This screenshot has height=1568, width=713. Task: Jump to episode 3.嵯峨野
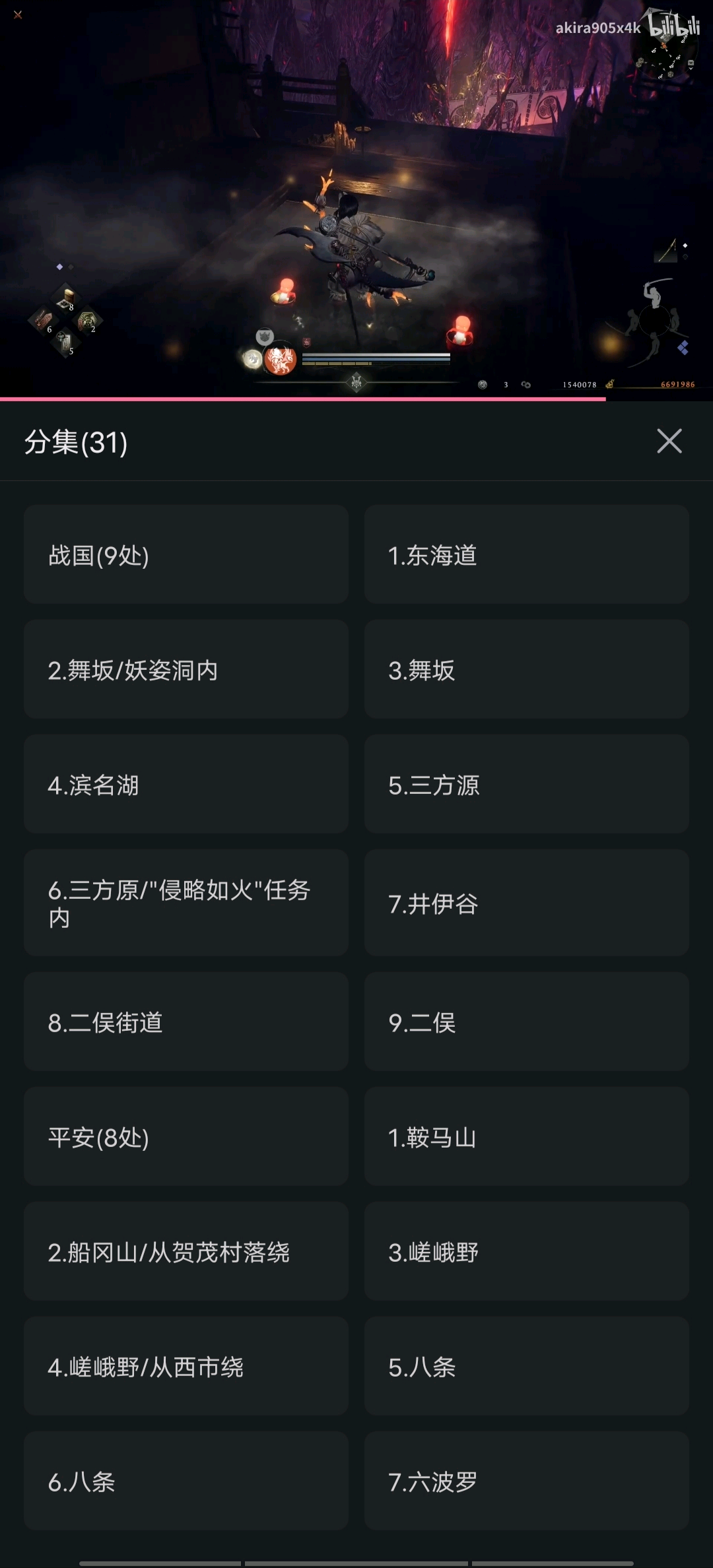pyautogui.click(x=526, y=1251)
